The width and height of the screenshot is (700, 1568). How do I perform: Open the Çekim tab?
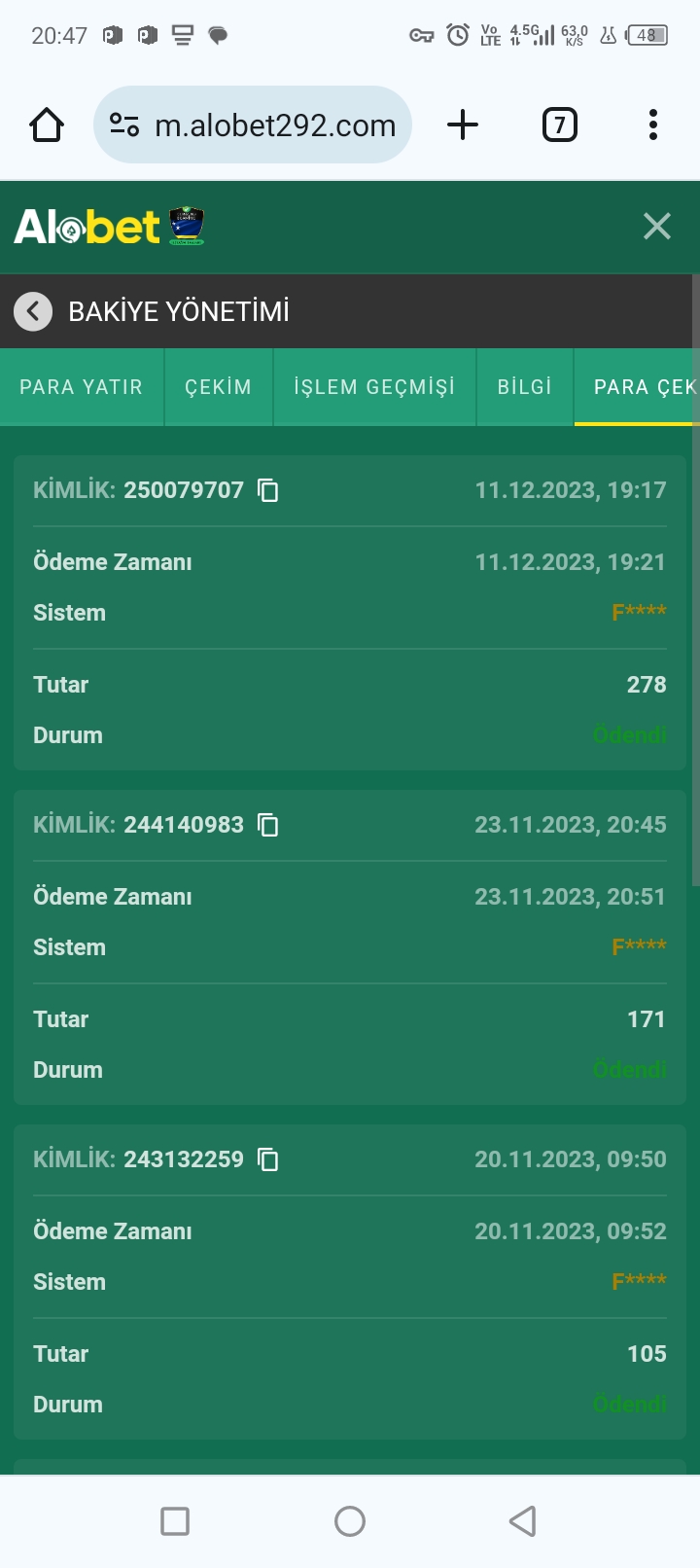[218, 387]
